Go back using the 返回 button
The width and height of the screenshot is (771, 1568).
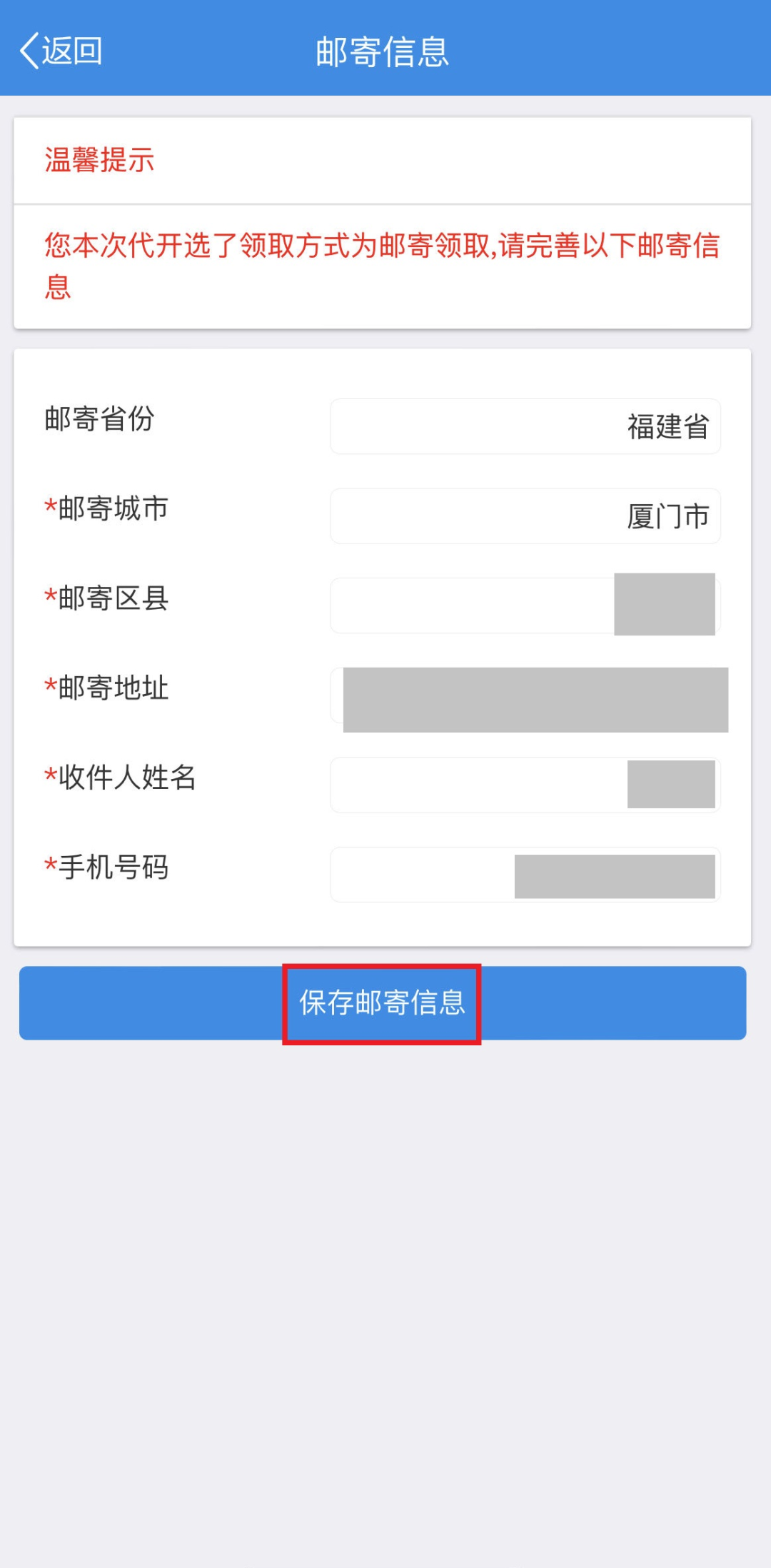click(x=61, y=51)
